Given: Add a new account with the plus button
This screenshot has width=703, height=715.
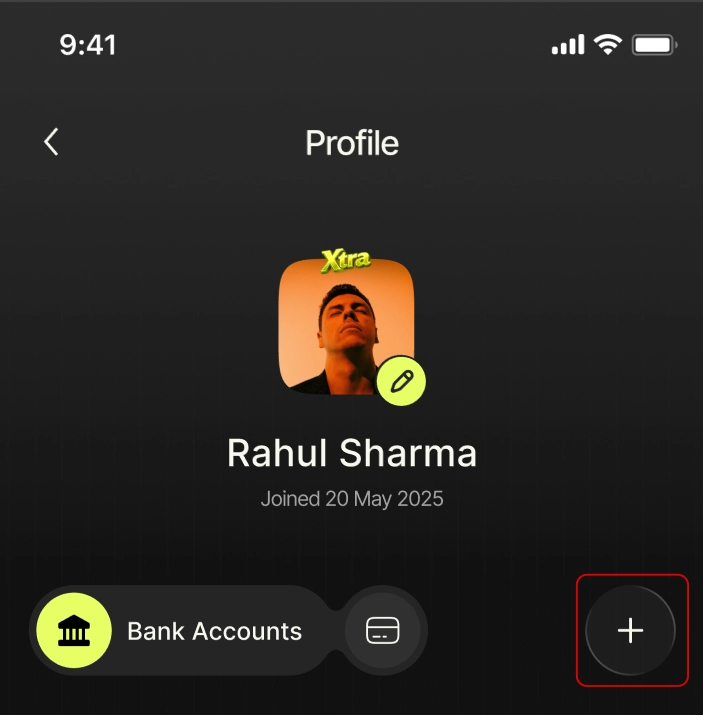Looking at the screenshot, I should (x=630, y=631).
